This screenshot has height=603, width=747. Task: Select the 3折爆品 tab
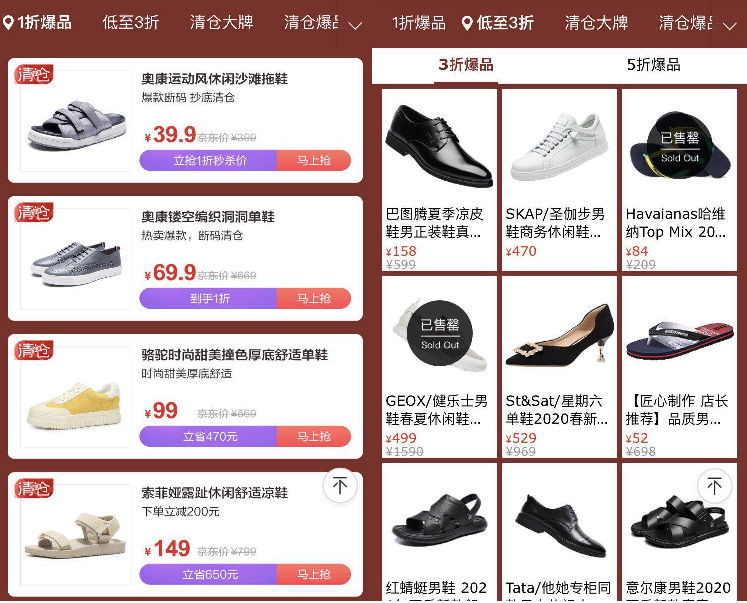tap(465, 65)
